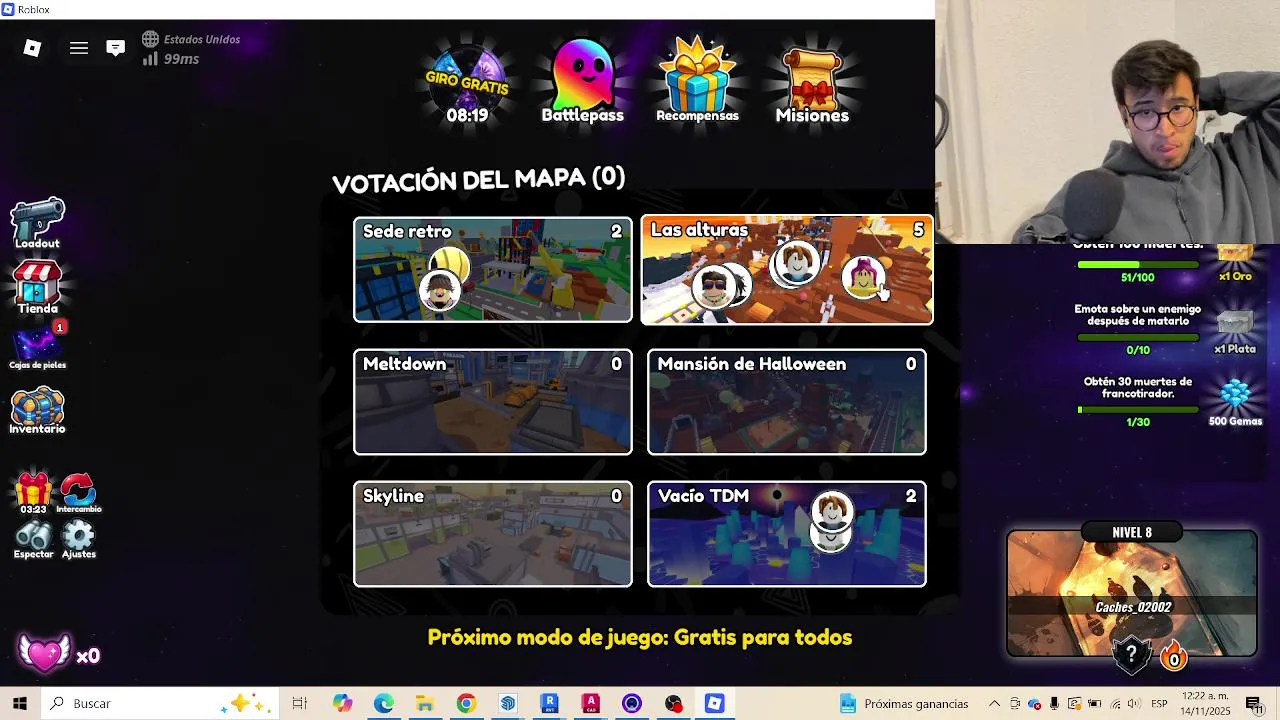Open the Tienda shop
Viewport: 1280px width, 720px height.
coord(37,287)
